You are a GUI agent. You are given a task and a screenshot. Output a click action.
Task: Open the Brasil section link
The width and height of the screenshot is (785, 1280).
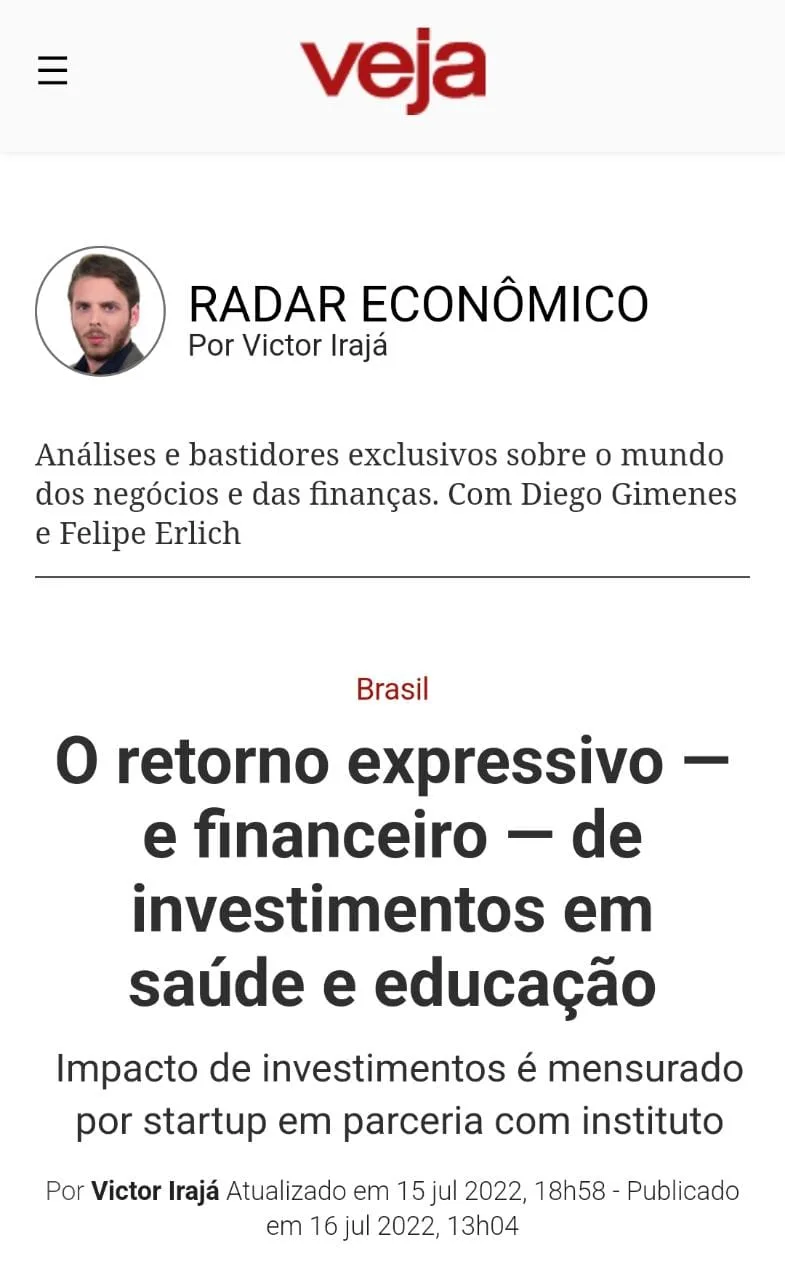(392, 689)
